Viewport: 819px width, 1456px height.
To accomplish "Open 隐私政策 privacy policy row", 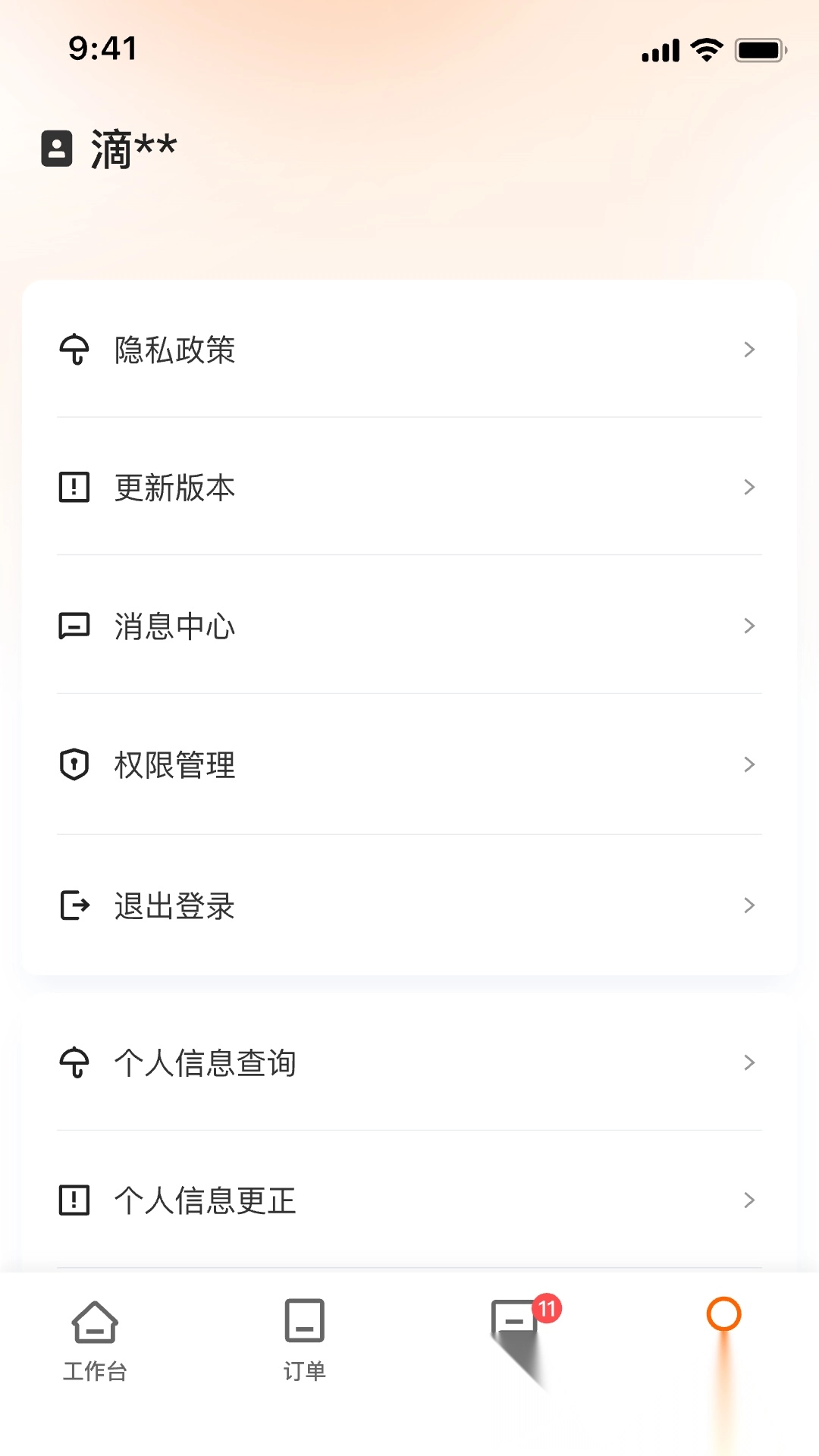I will 409,350.
